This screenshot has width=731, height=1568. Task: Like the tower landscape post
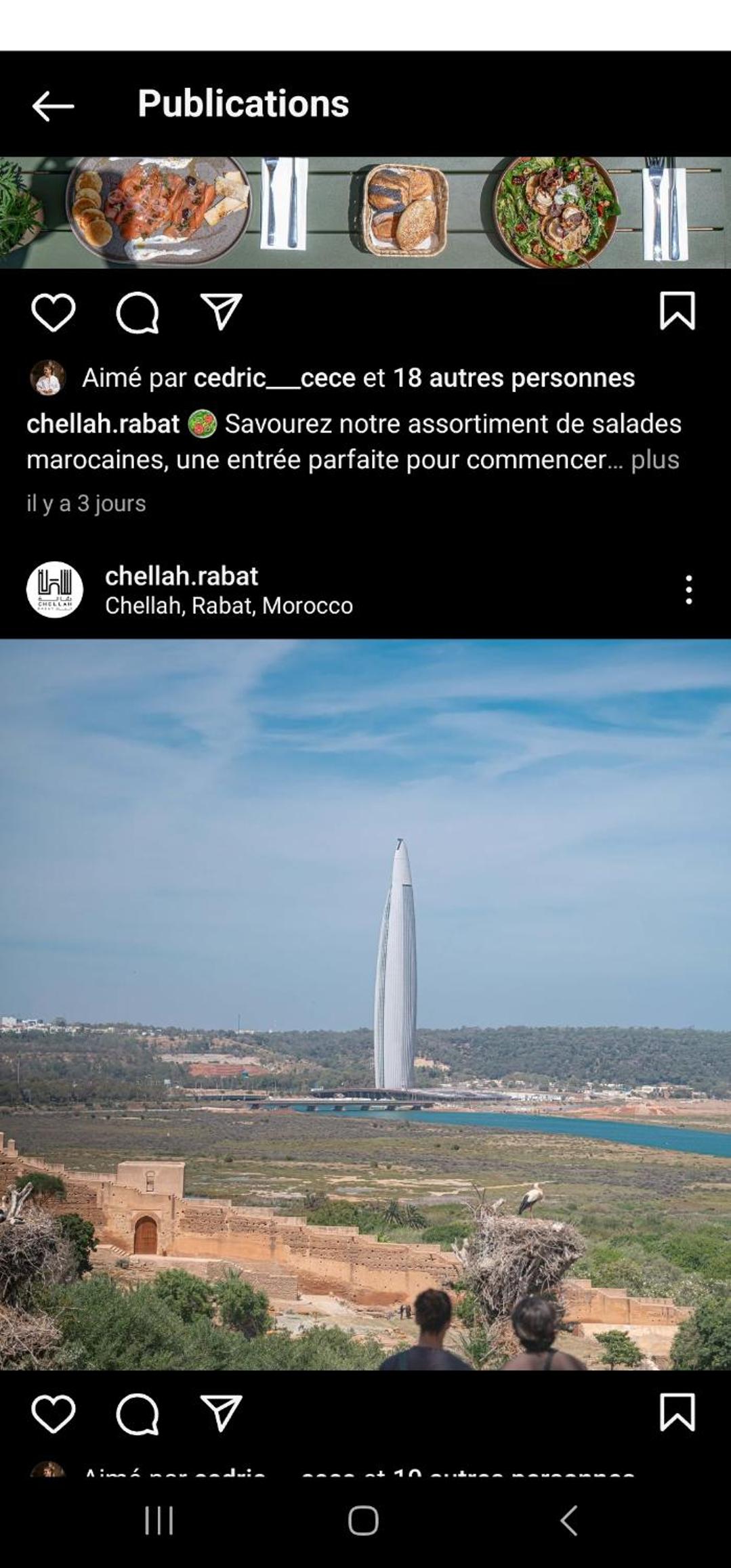coord(53,1414)
